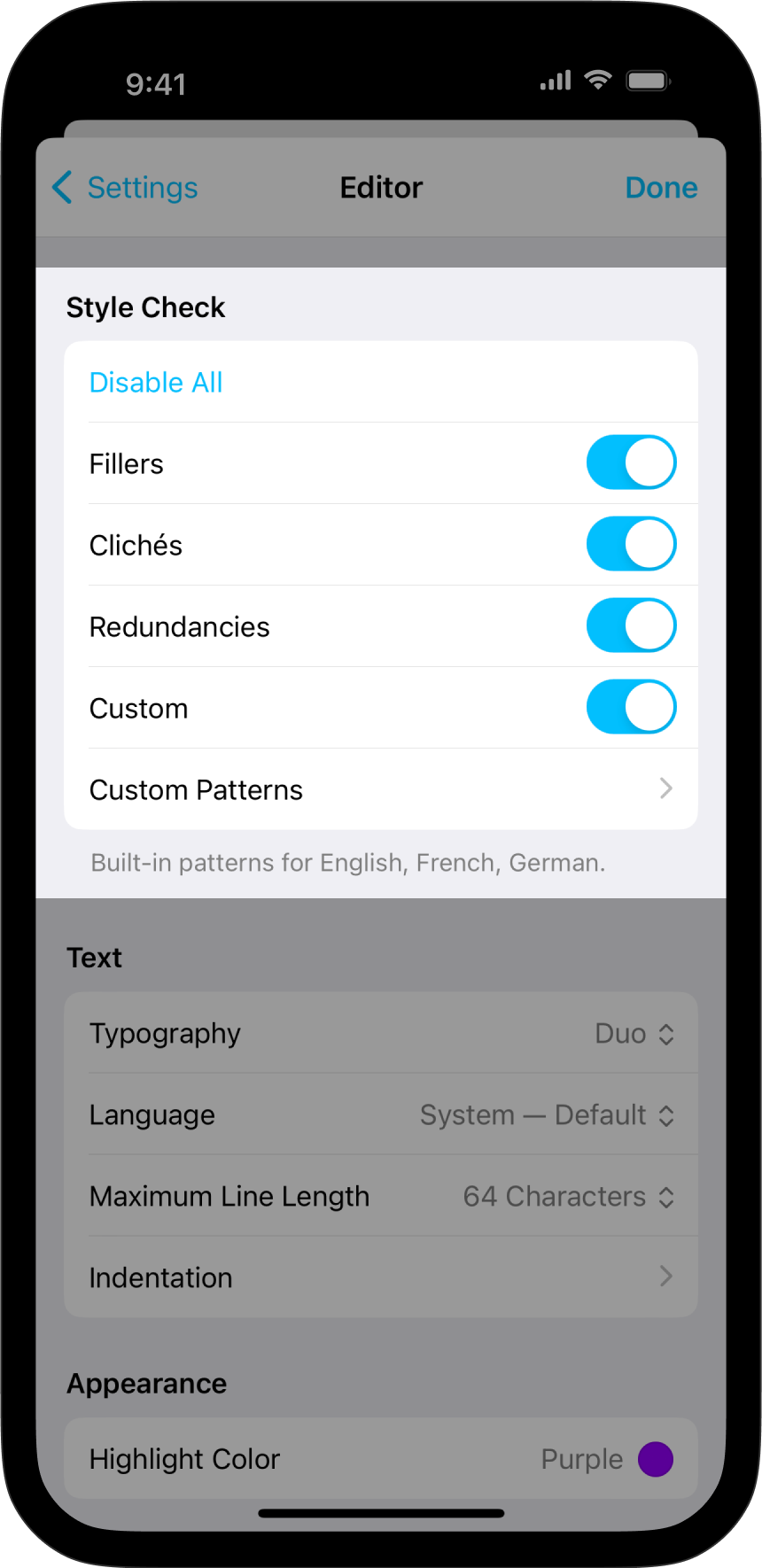Tap Done to close Editor settings
The height and width of the screenshot is (1568, 762).
(x=660, y=188)
